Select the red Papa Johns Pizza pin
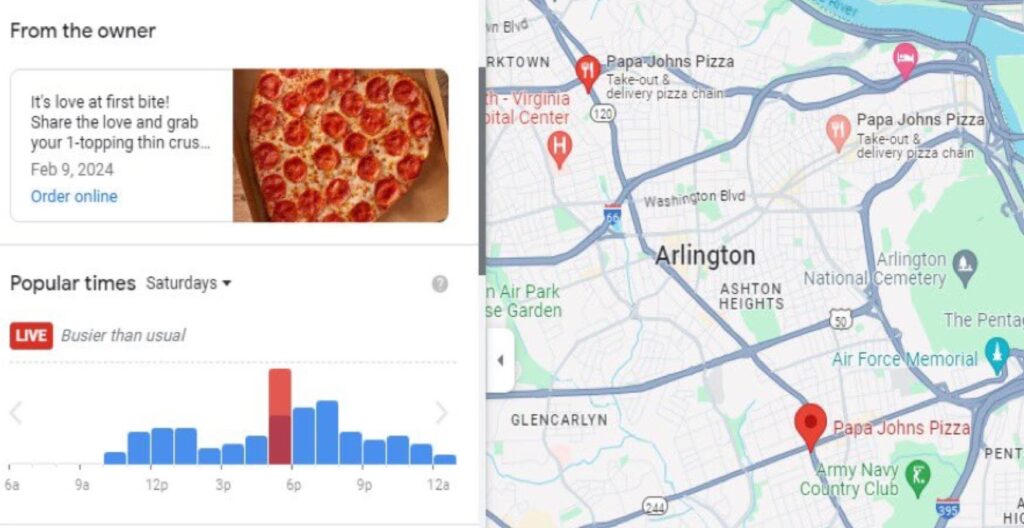Viewport: 1024px width, 528px height. point(810,425)
